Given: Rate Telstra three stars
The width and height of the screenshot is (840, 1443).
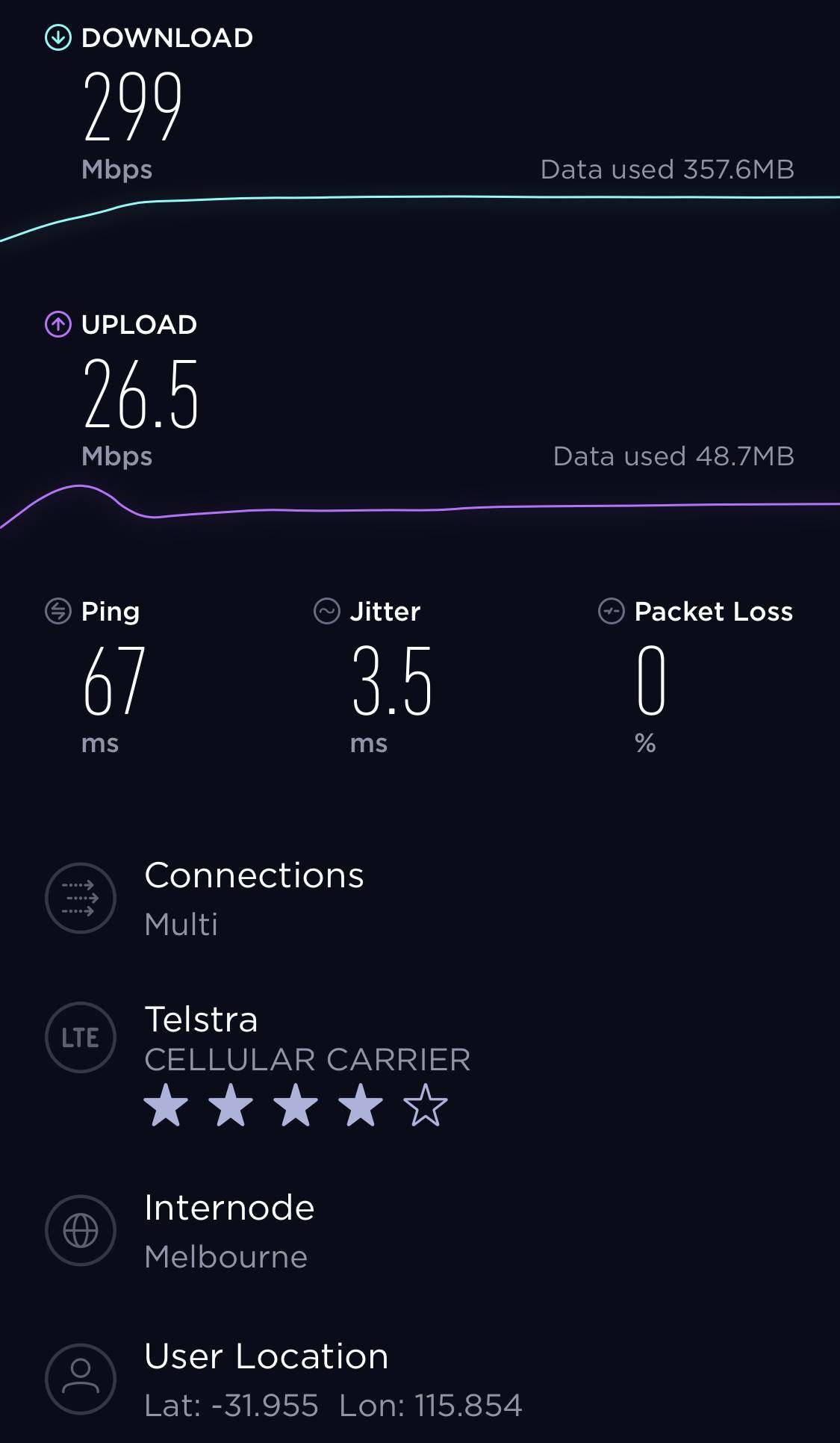Looking at the screenshot, I should [x=296, y=1106].
